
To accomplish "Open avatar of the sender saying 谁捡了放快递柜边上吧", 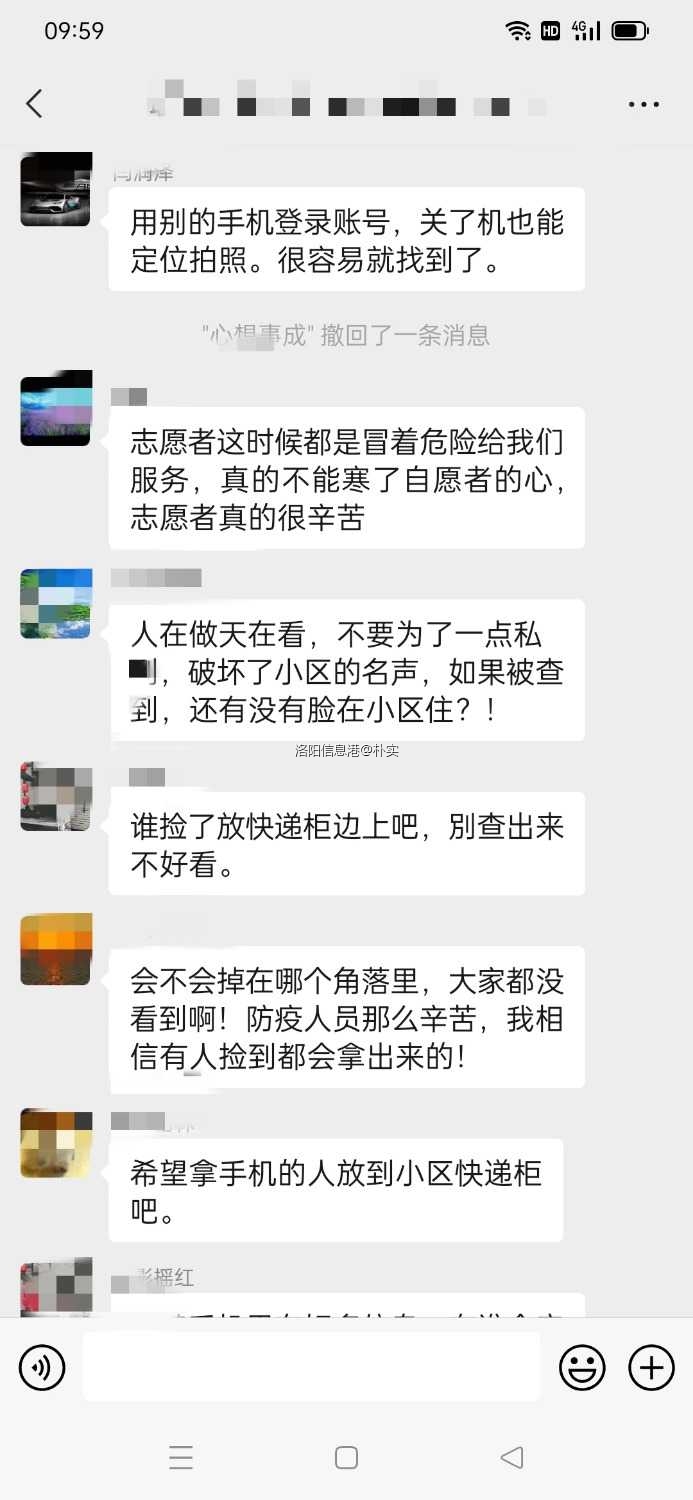I will (x=56, y=797).
